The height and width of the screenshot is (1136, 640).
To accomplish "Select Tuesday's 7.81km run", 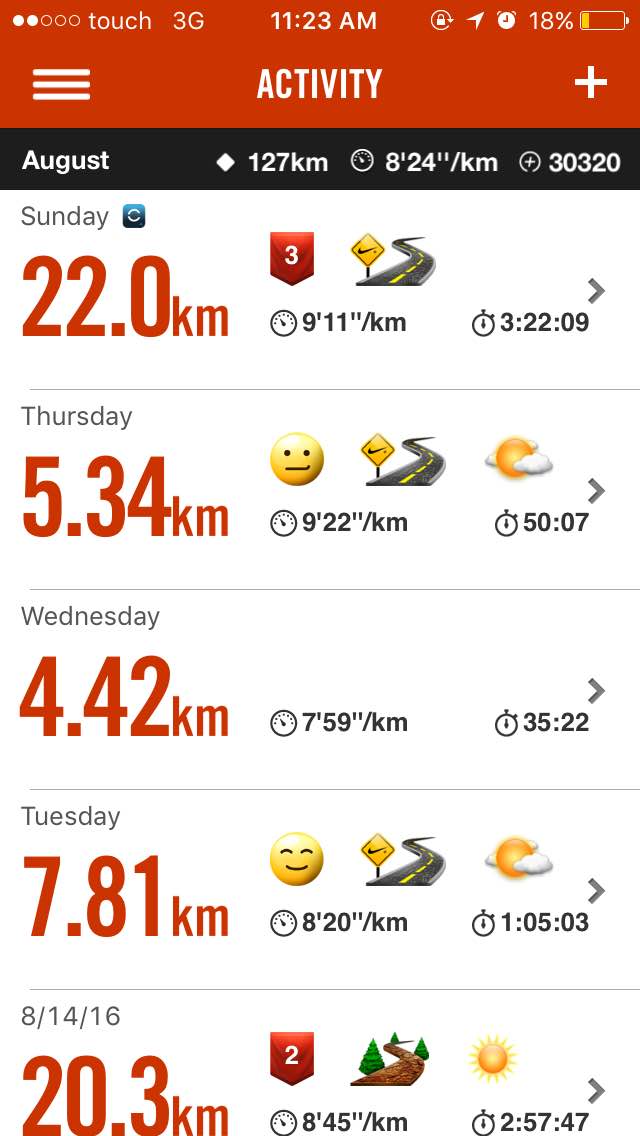I will (320, 892).
